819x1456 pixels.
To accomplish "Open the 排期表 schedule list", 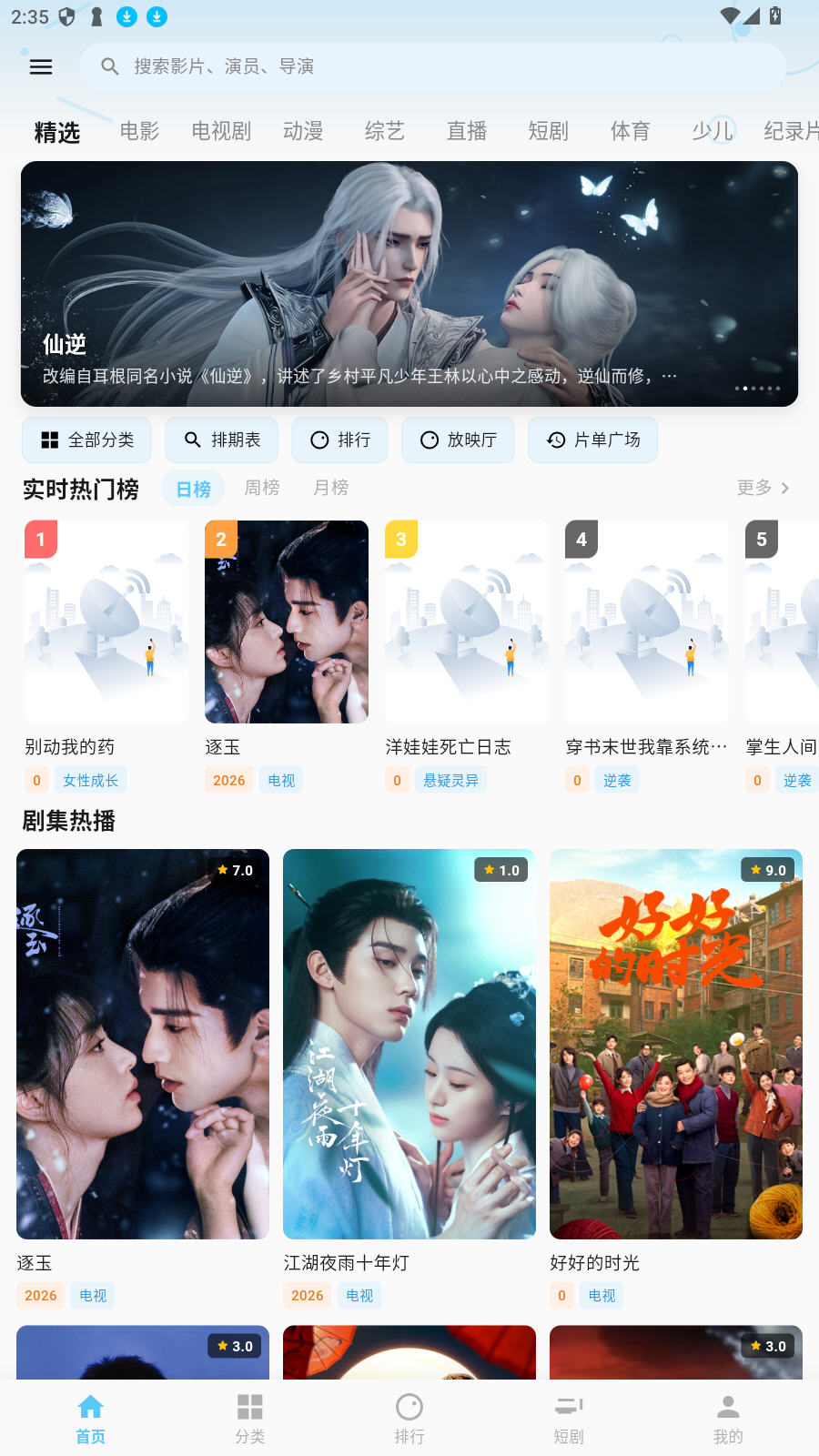I will [221, 440].
